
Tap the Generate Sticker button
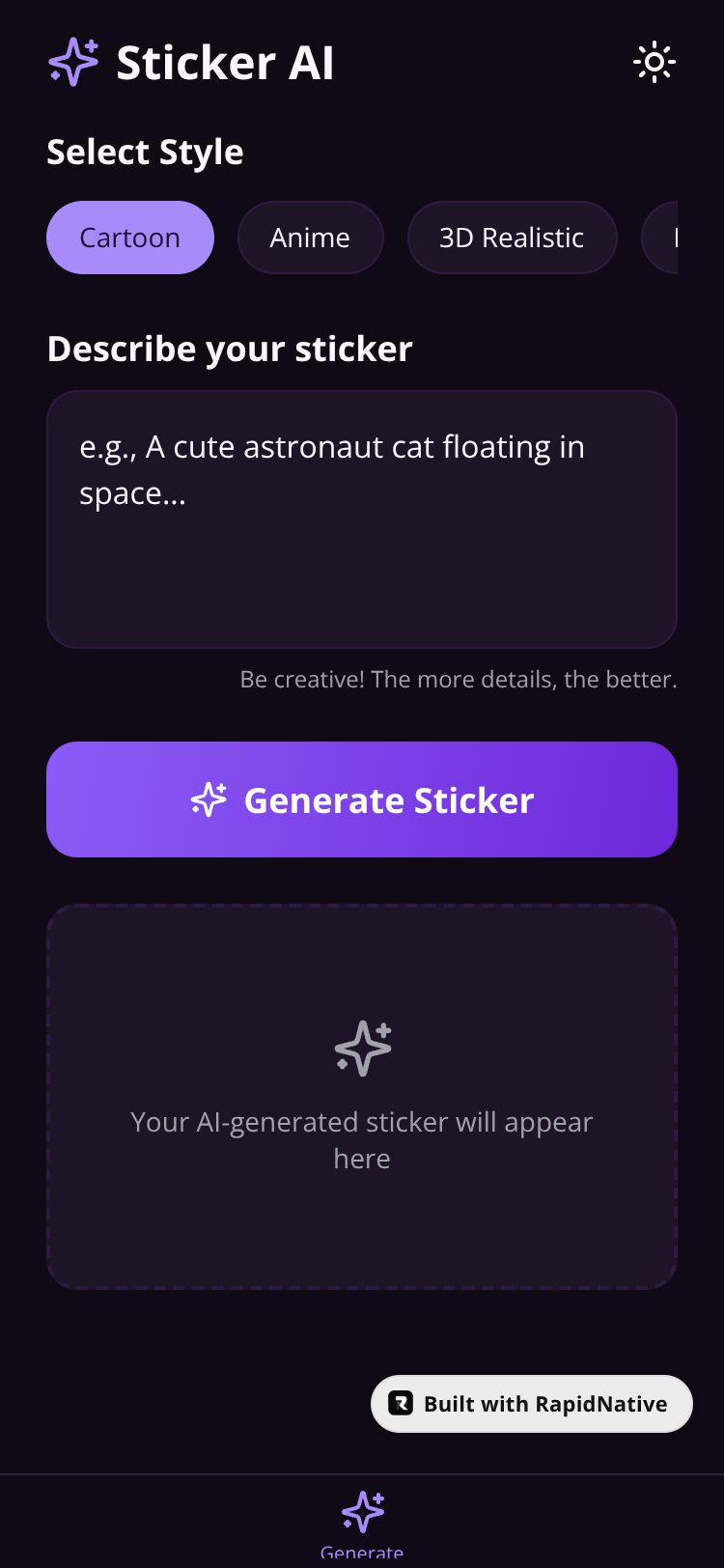[362, 799]
